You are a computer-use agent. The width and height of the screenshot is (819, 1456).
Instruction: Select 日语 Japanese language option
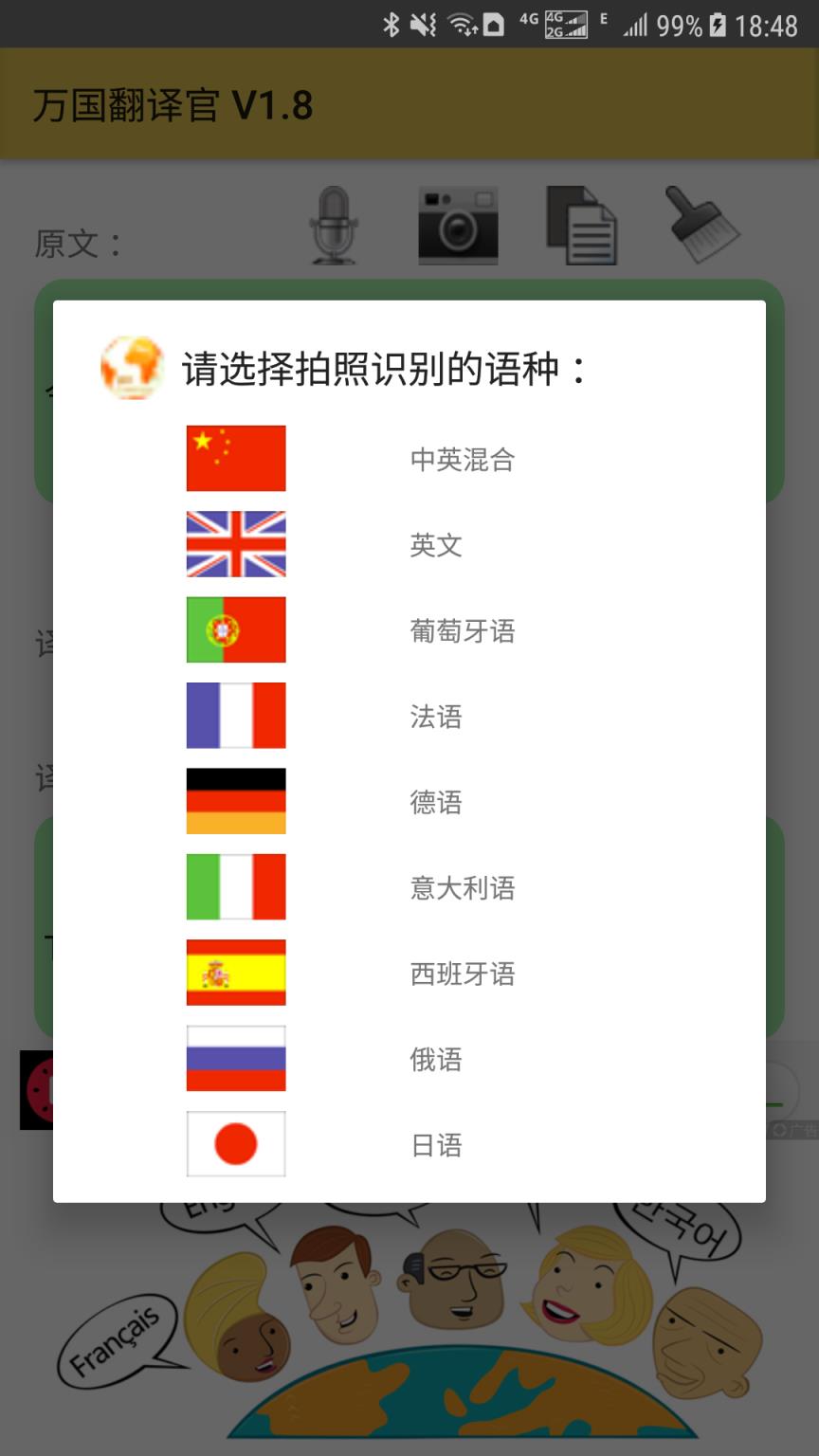pos(436,1145)
